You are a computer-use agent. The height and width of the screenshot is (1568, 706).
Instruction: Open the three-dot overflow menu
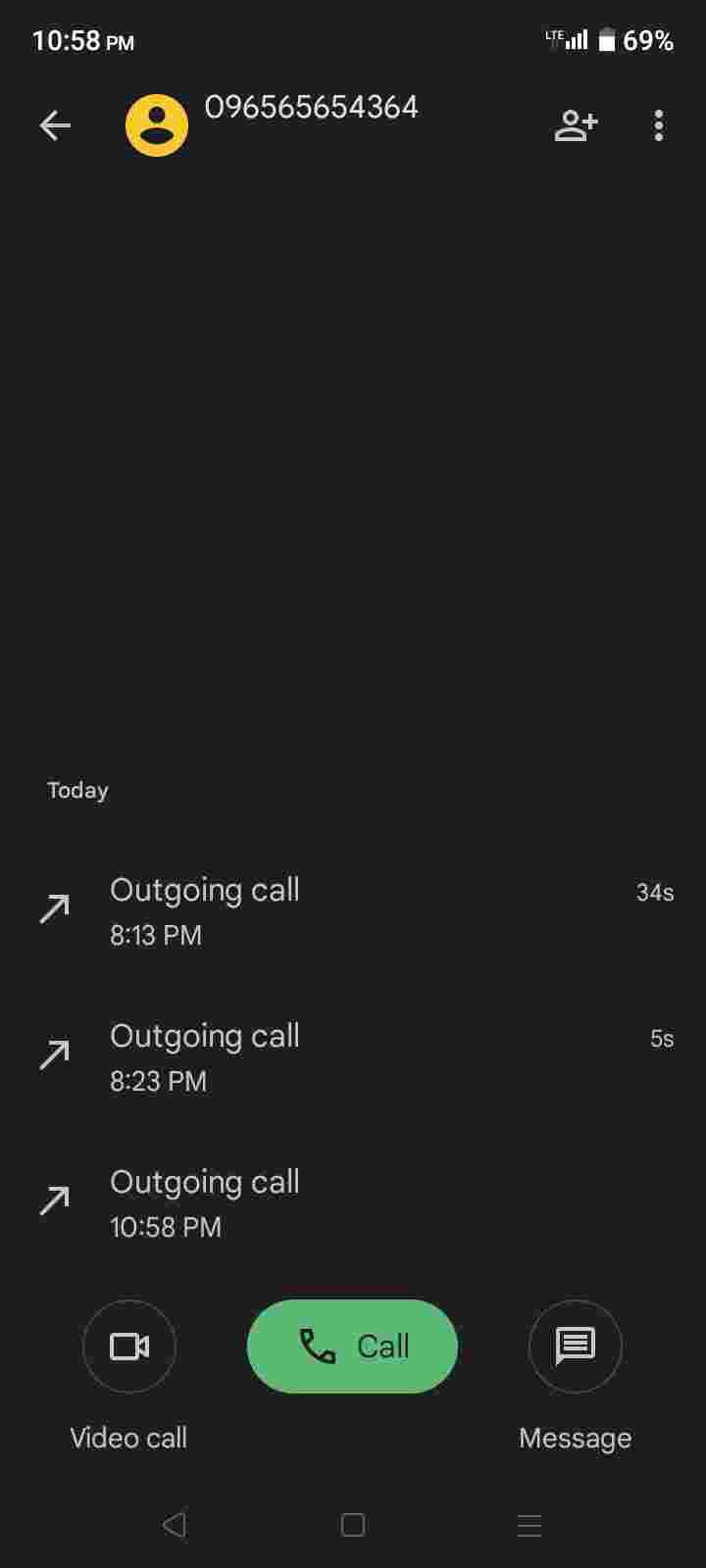click(x=658, y=125)
